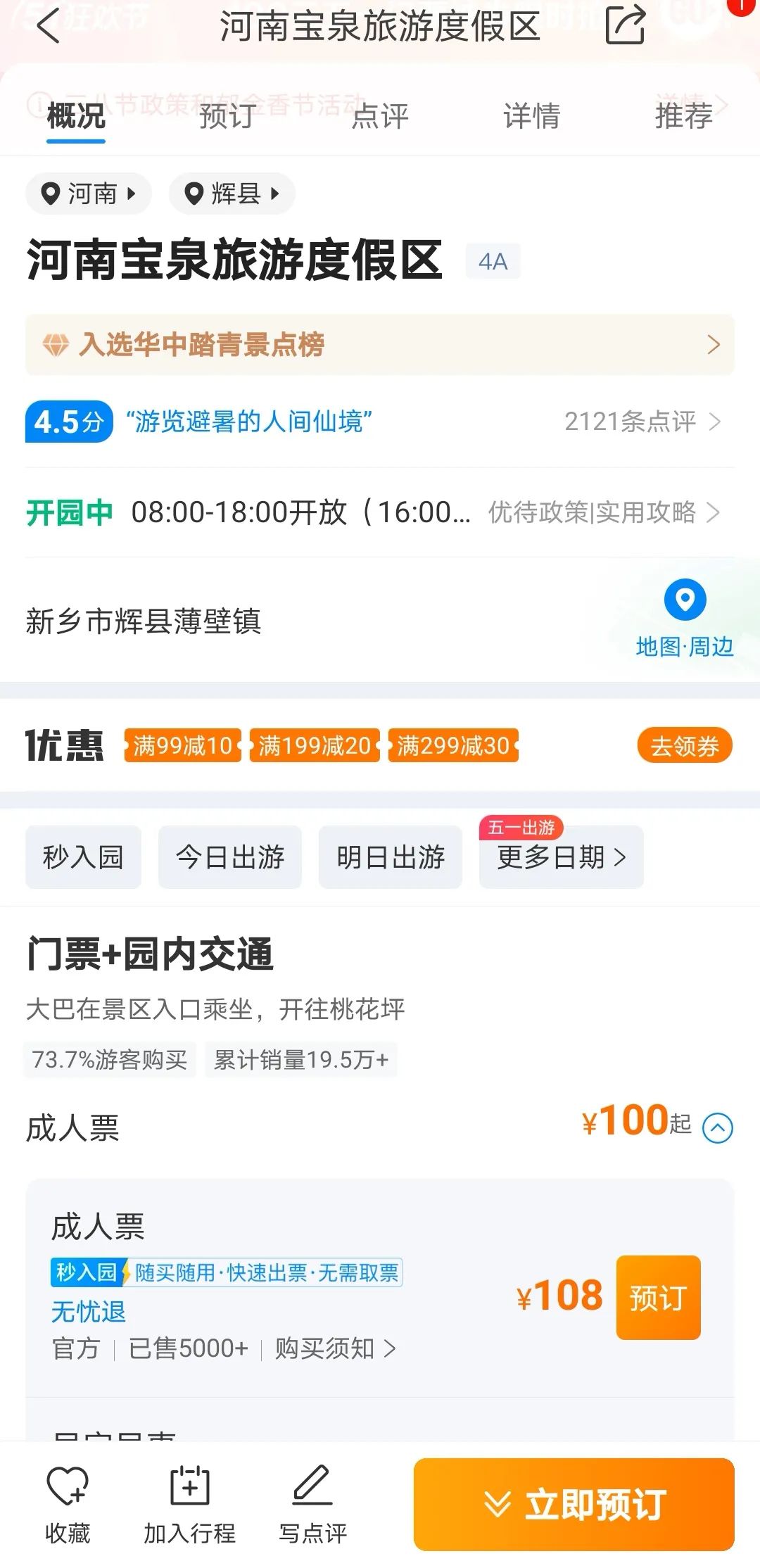Switch to the 推荐 tab
Image resolution: width=760 pixels, height=1568 pixels.
coord(684,115)
